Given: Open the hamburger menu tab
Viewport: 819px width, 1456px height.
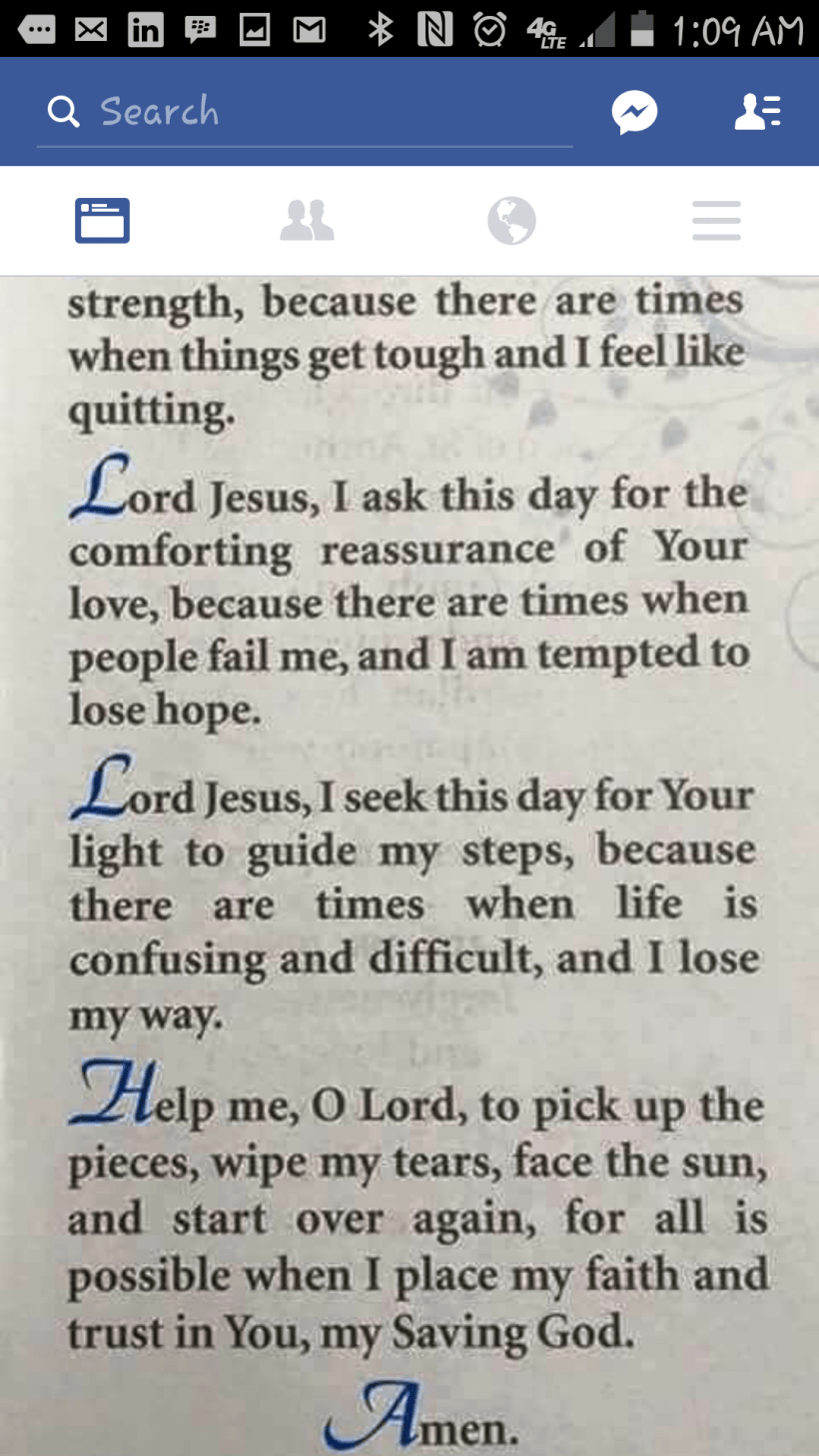Looking at the screenshot, I should point(716,221).
